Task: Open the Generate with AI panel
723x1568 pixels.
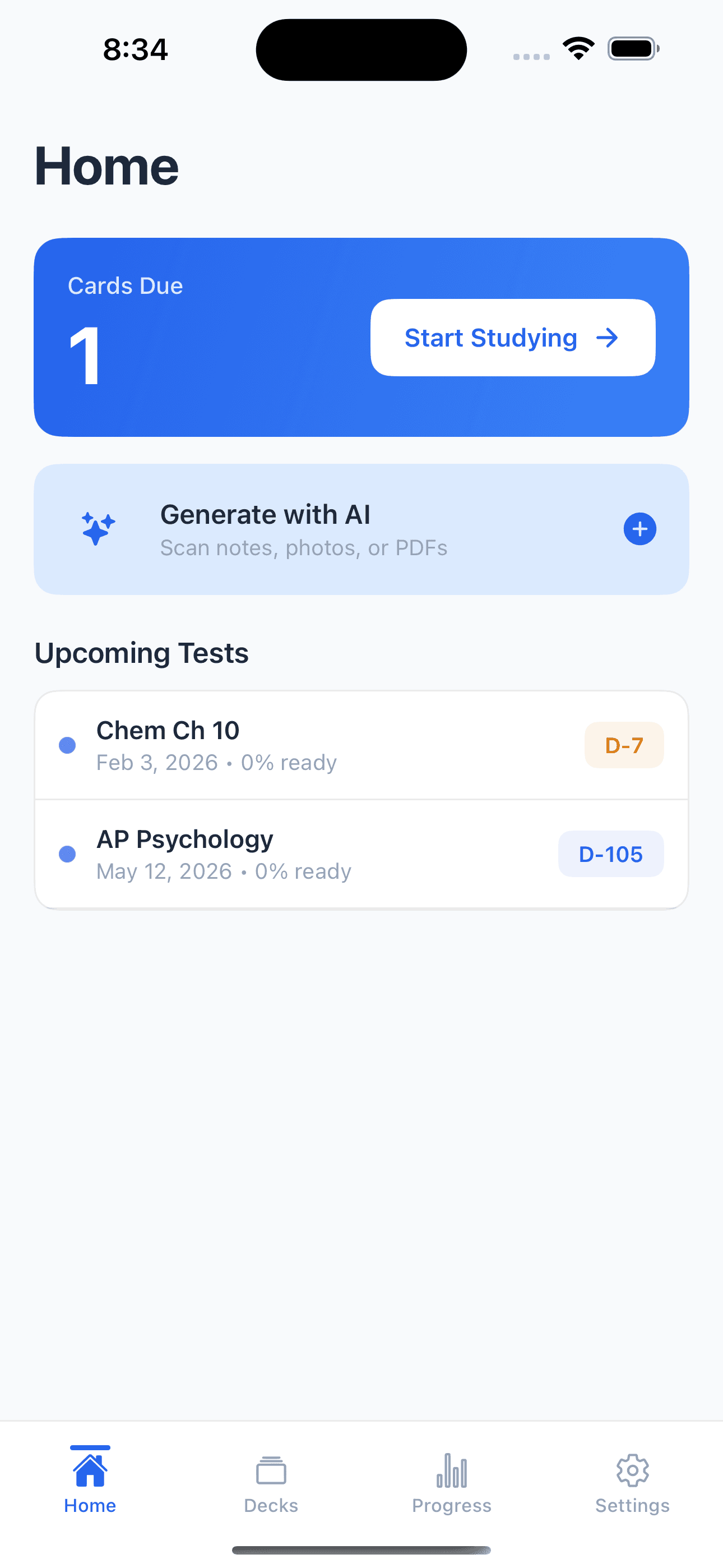Action: click(x=361, y=528)
